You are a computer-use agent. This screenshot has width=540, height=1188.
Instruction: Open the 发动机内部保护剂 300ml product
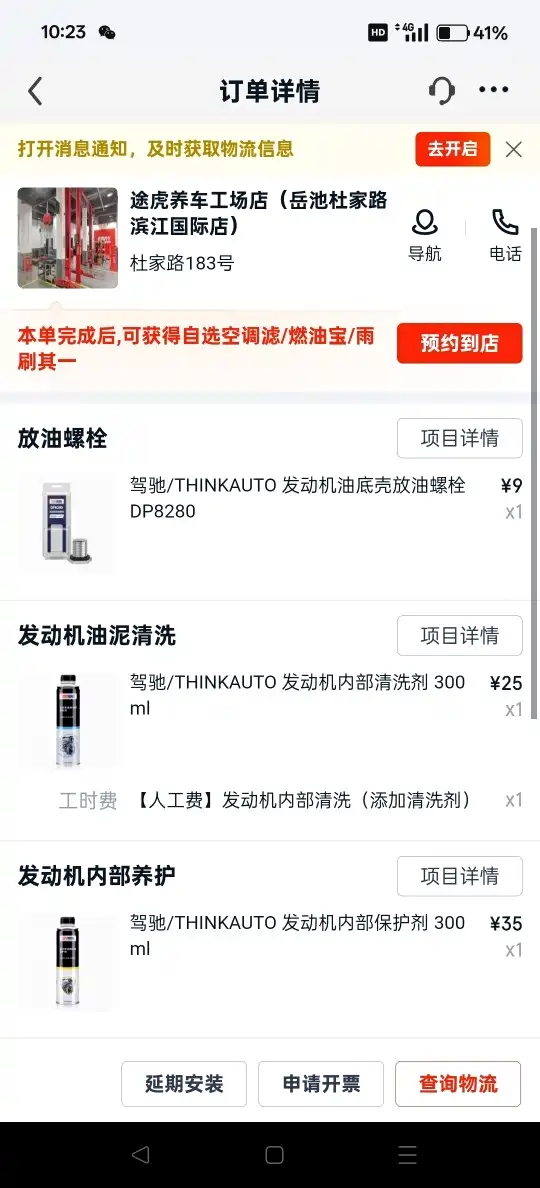click(x=270, y=961)
